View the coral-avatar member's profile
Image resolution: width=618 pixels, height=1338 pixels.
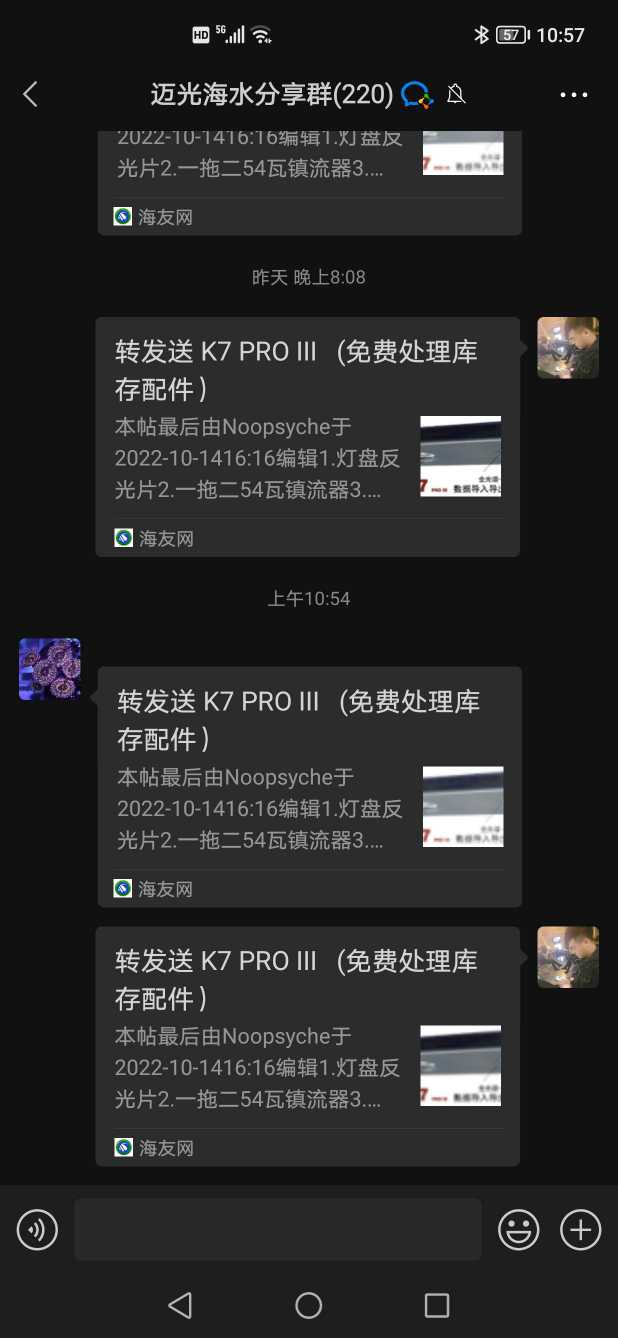pos(50,669)
